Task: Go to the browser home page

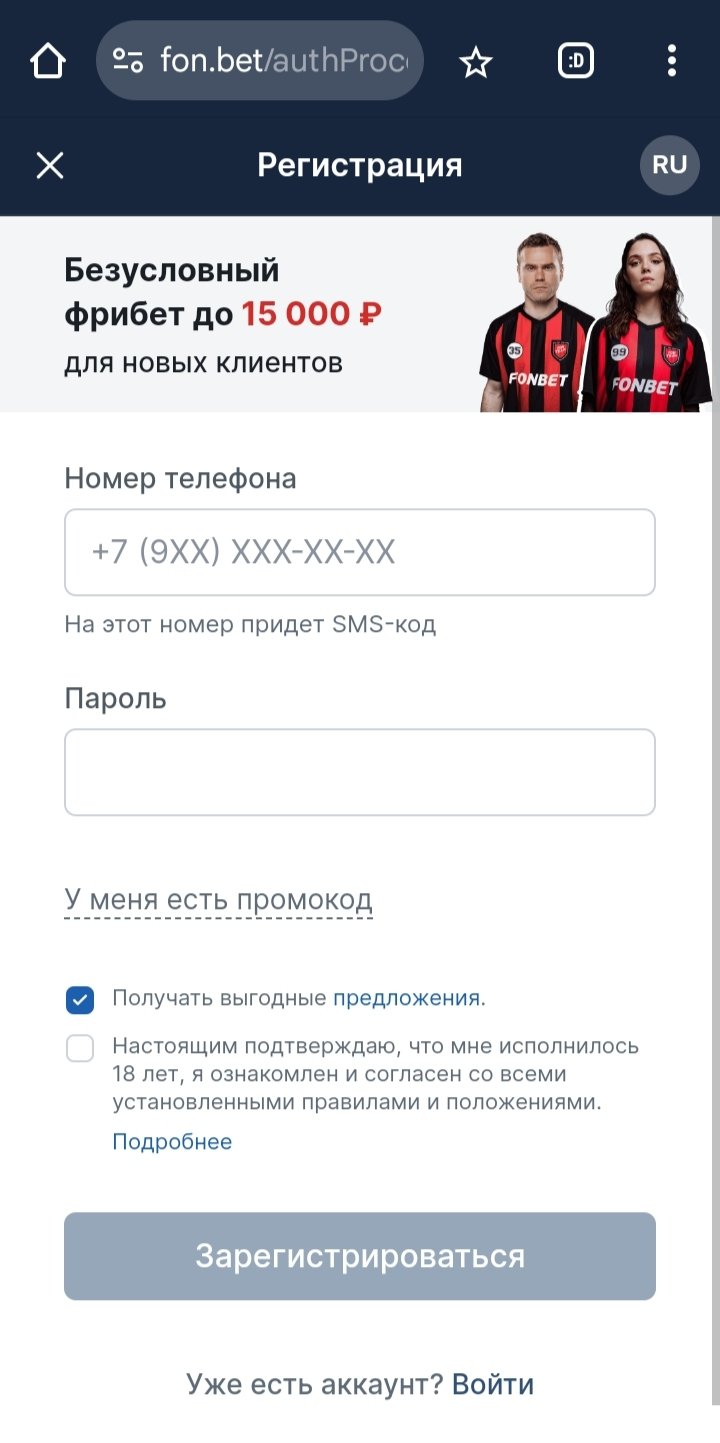Action: click(47, 62)
